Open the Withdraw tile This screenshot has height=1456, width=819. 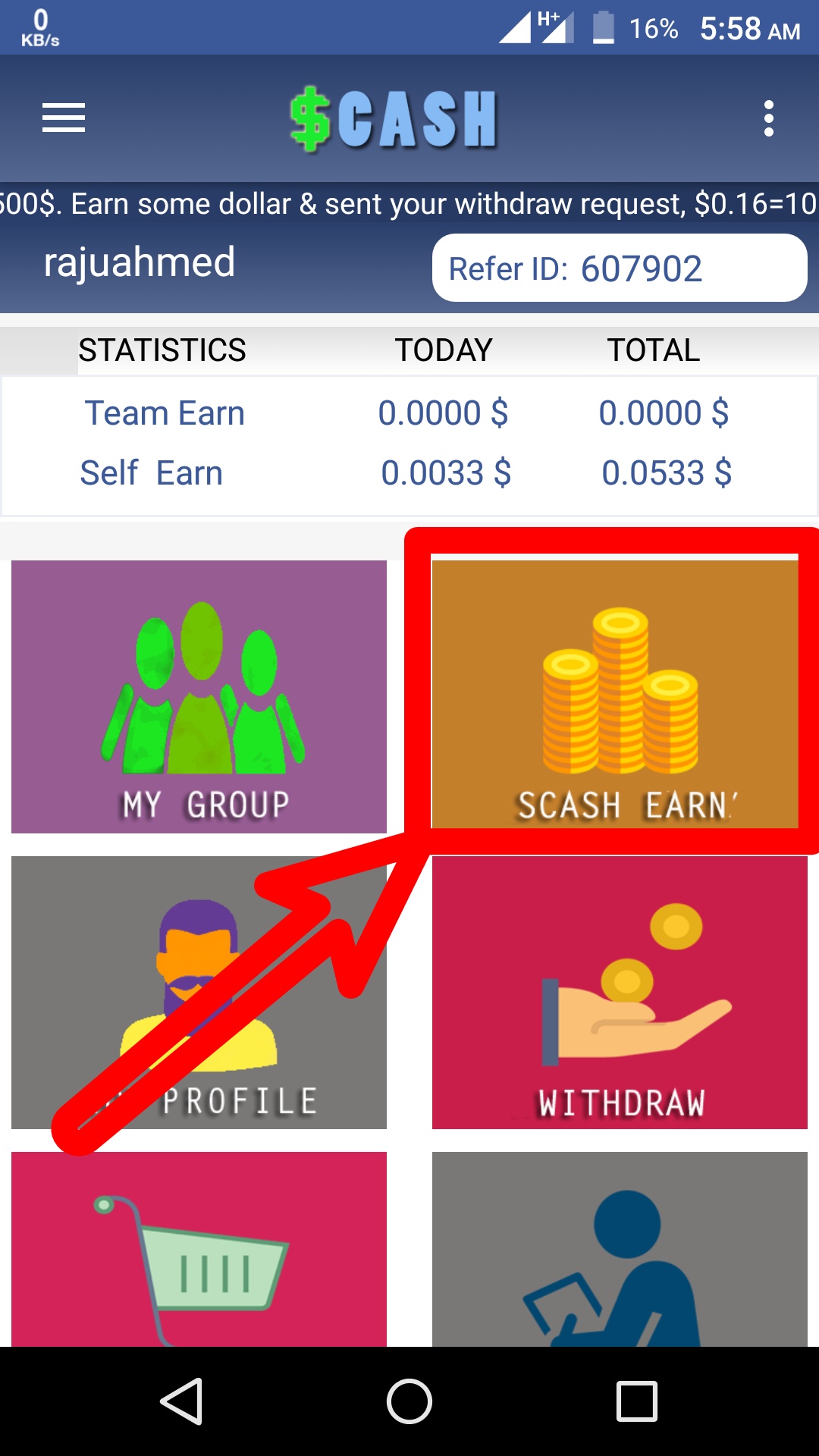620,992
